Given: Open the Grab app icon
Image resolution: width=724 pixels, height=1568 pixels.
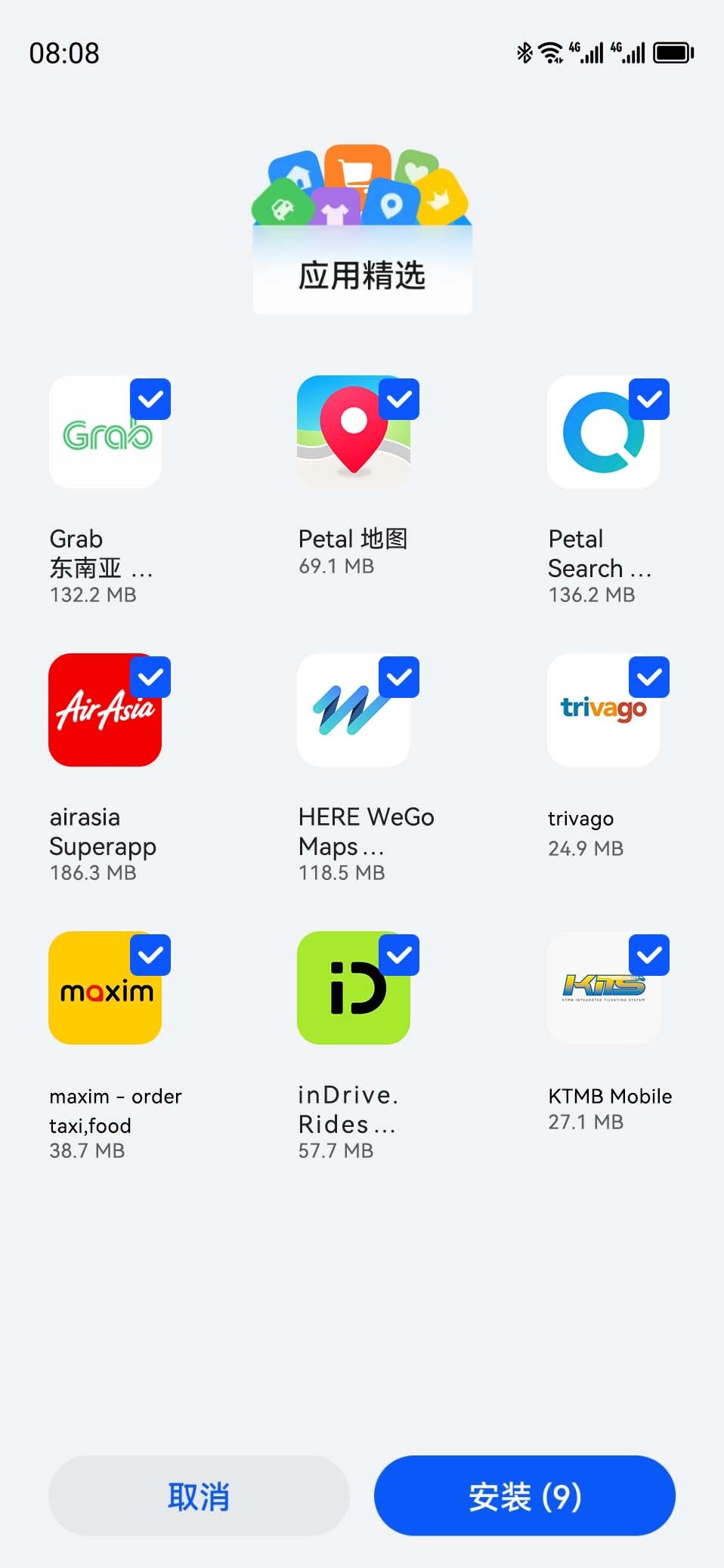Looking at the screenshot, I should [x=104, y=433].
